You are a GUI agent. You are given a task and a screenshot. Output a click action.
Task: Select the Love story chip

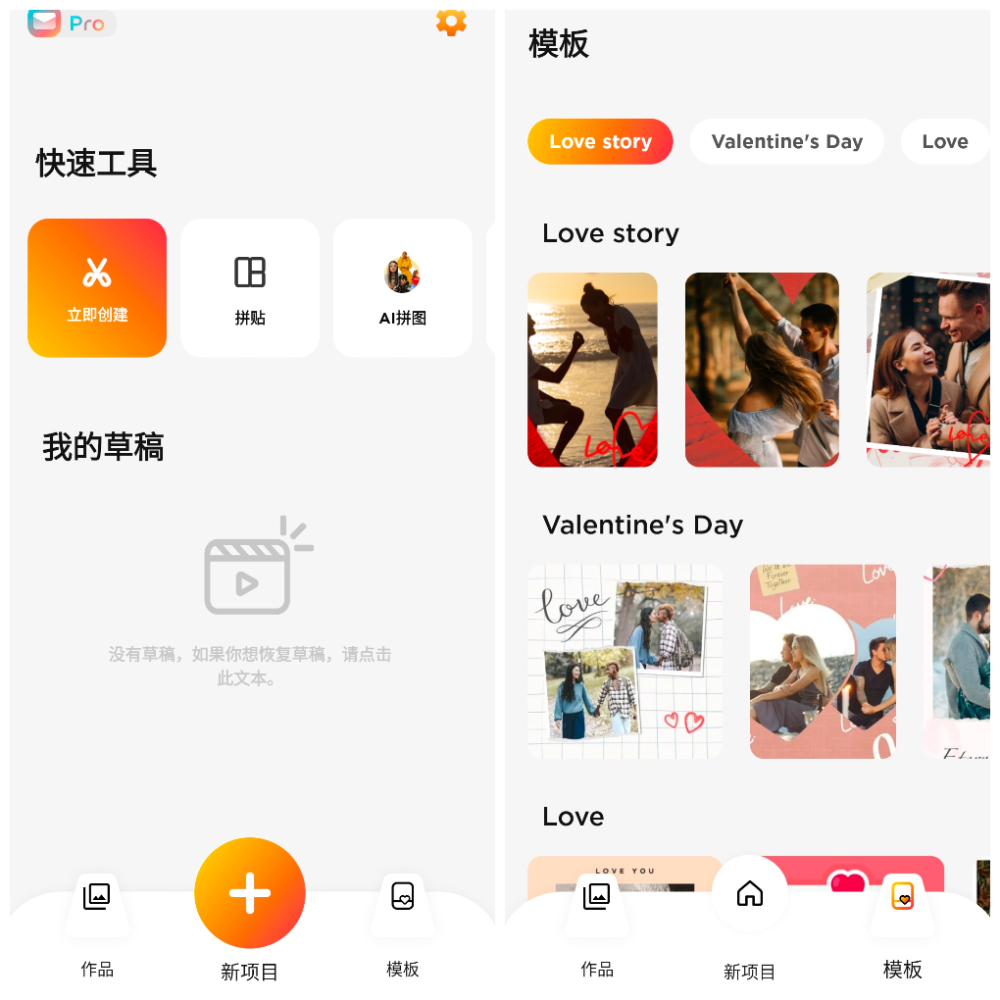(600, 142)
